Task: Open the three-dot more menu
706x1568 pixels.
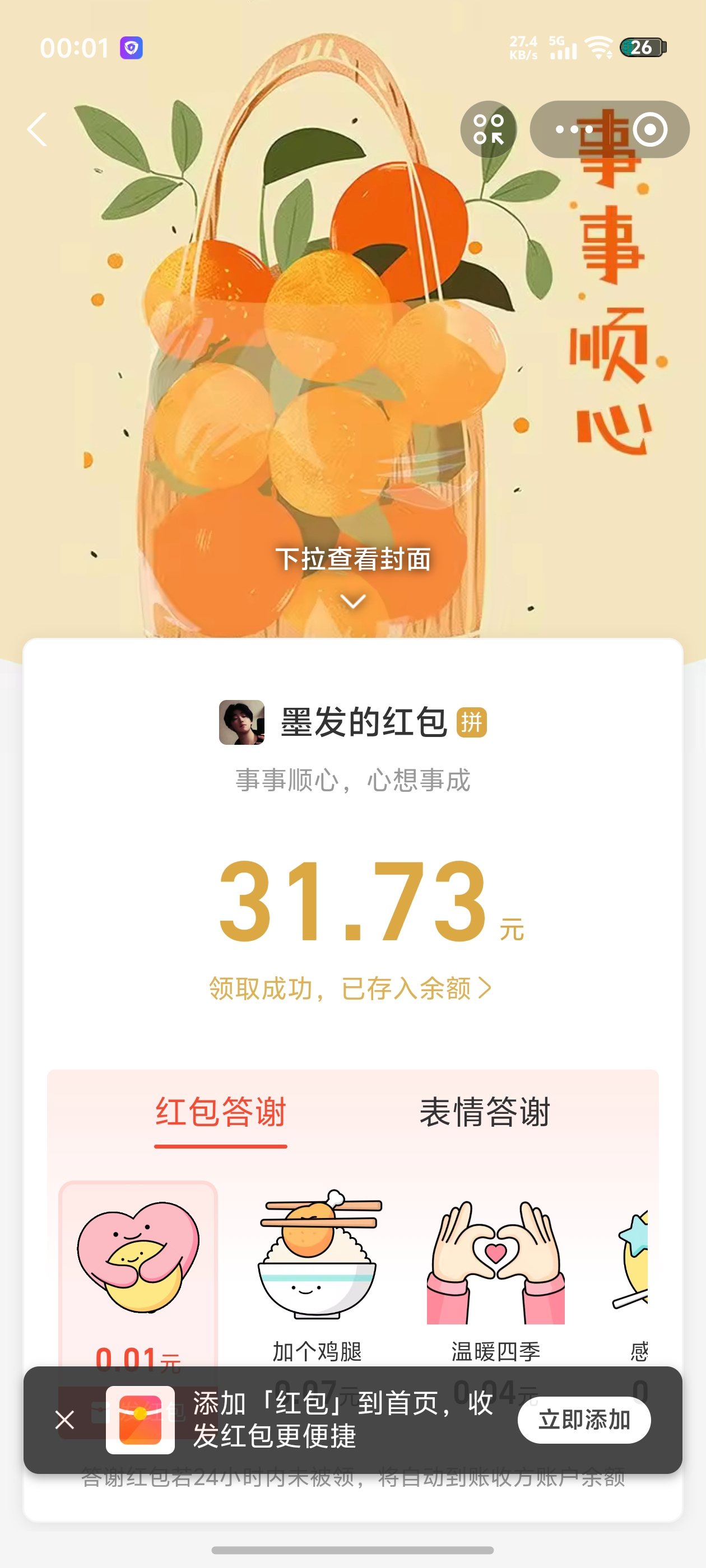Action: (x=574, y=130)
